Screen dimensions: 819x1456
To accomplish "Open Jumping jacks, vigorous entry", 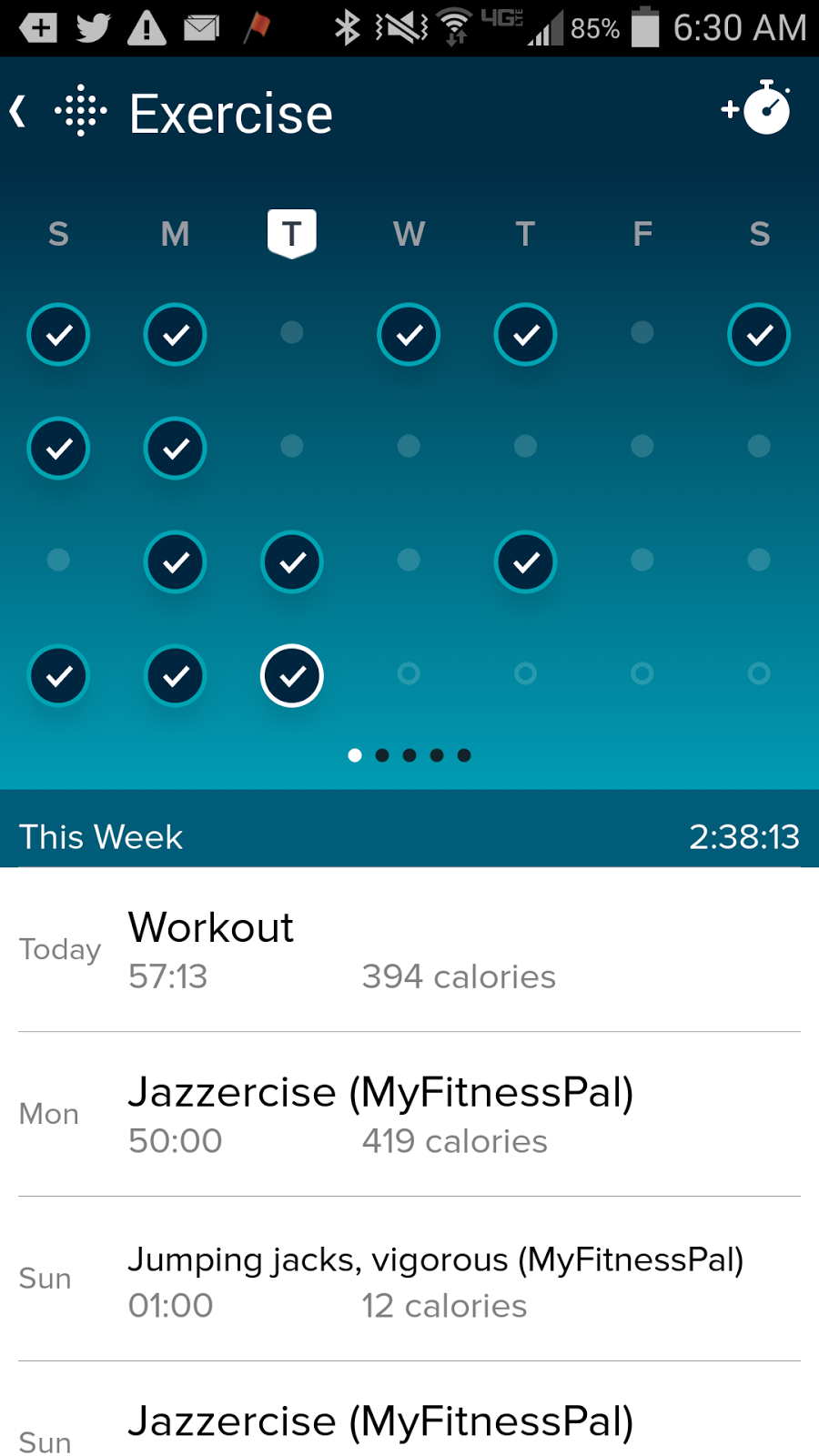I will pyautogui.click(x=409, y=1279).
